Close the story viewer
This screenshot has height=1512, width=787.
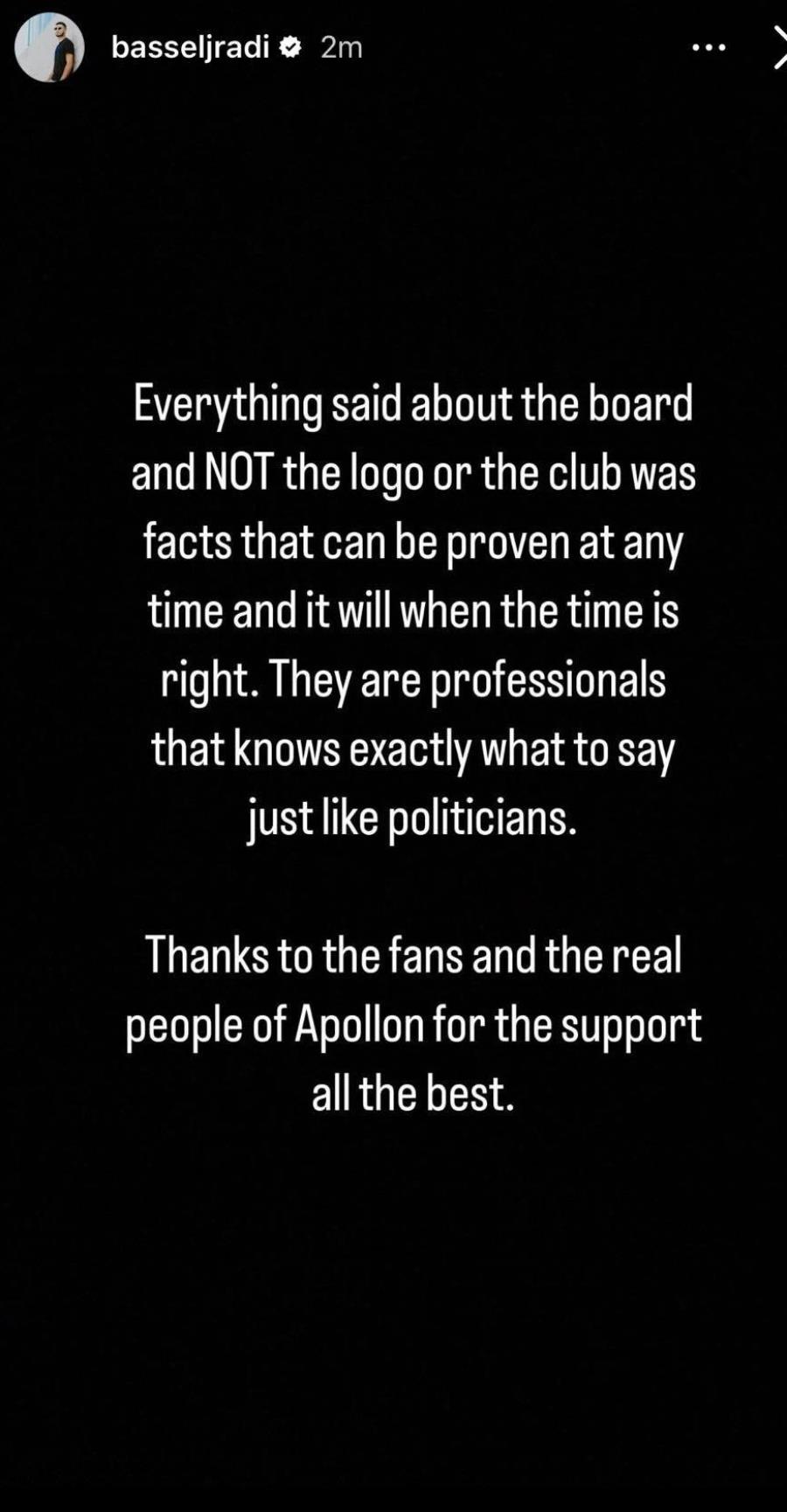click(779, 47)
